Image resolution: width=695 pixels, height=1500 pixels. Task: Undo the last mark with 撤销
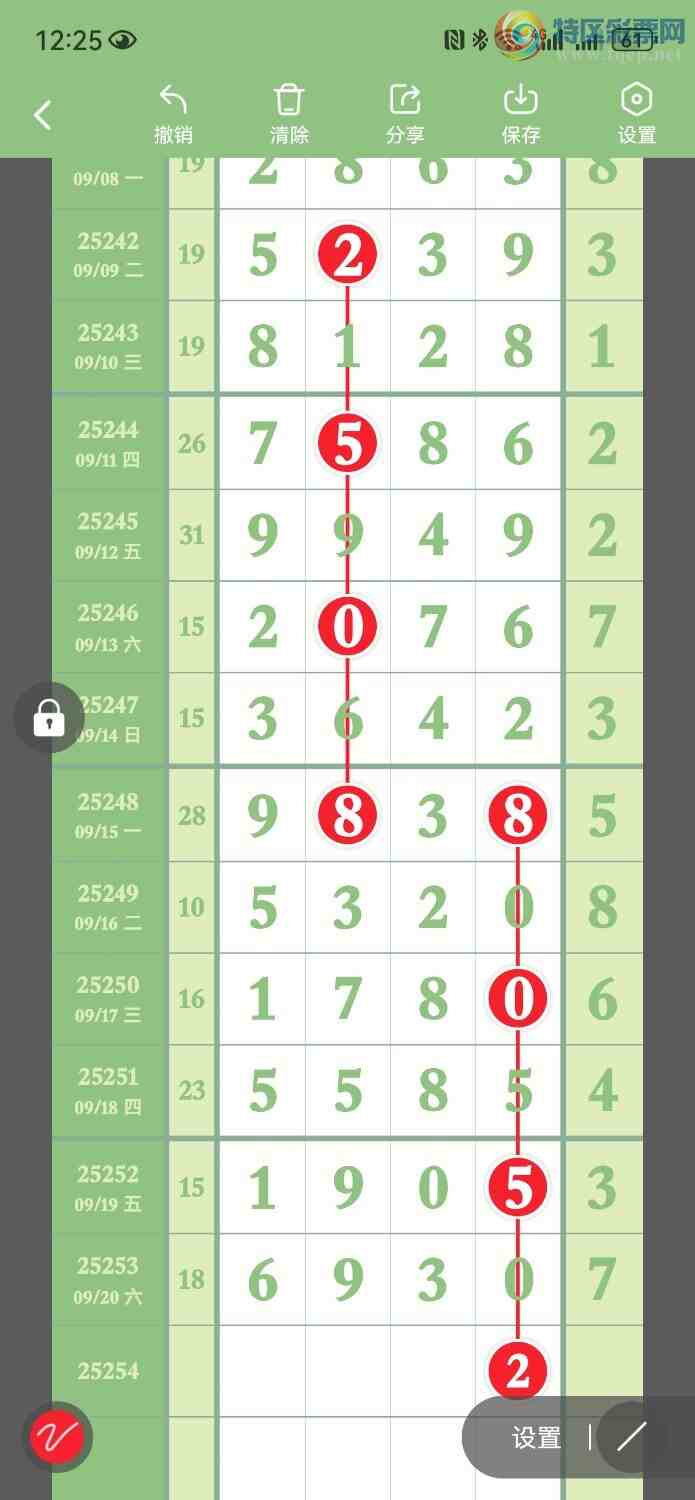click(x=173, y=115)
